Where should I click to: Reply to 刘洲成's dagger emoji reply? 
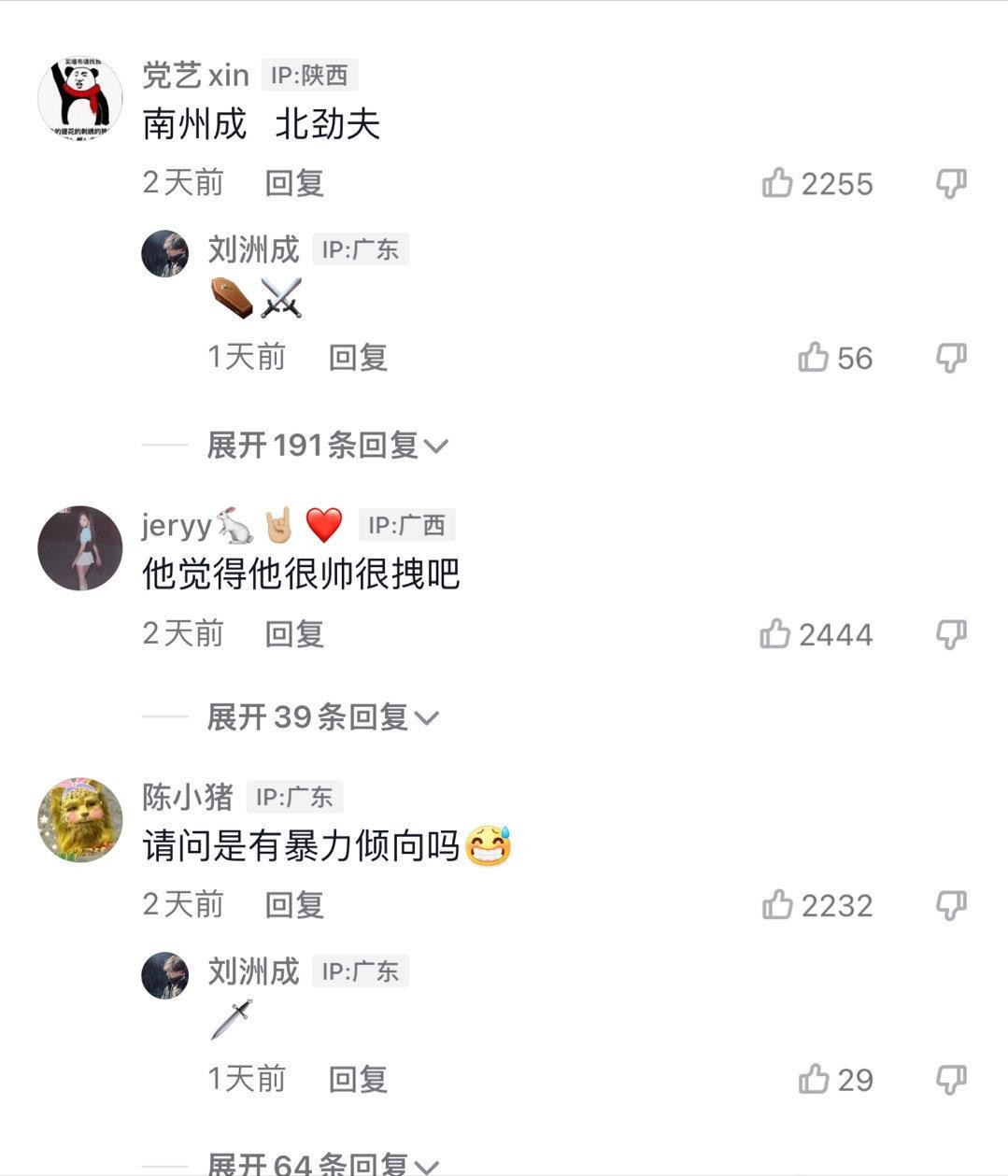pos(358,1079)
